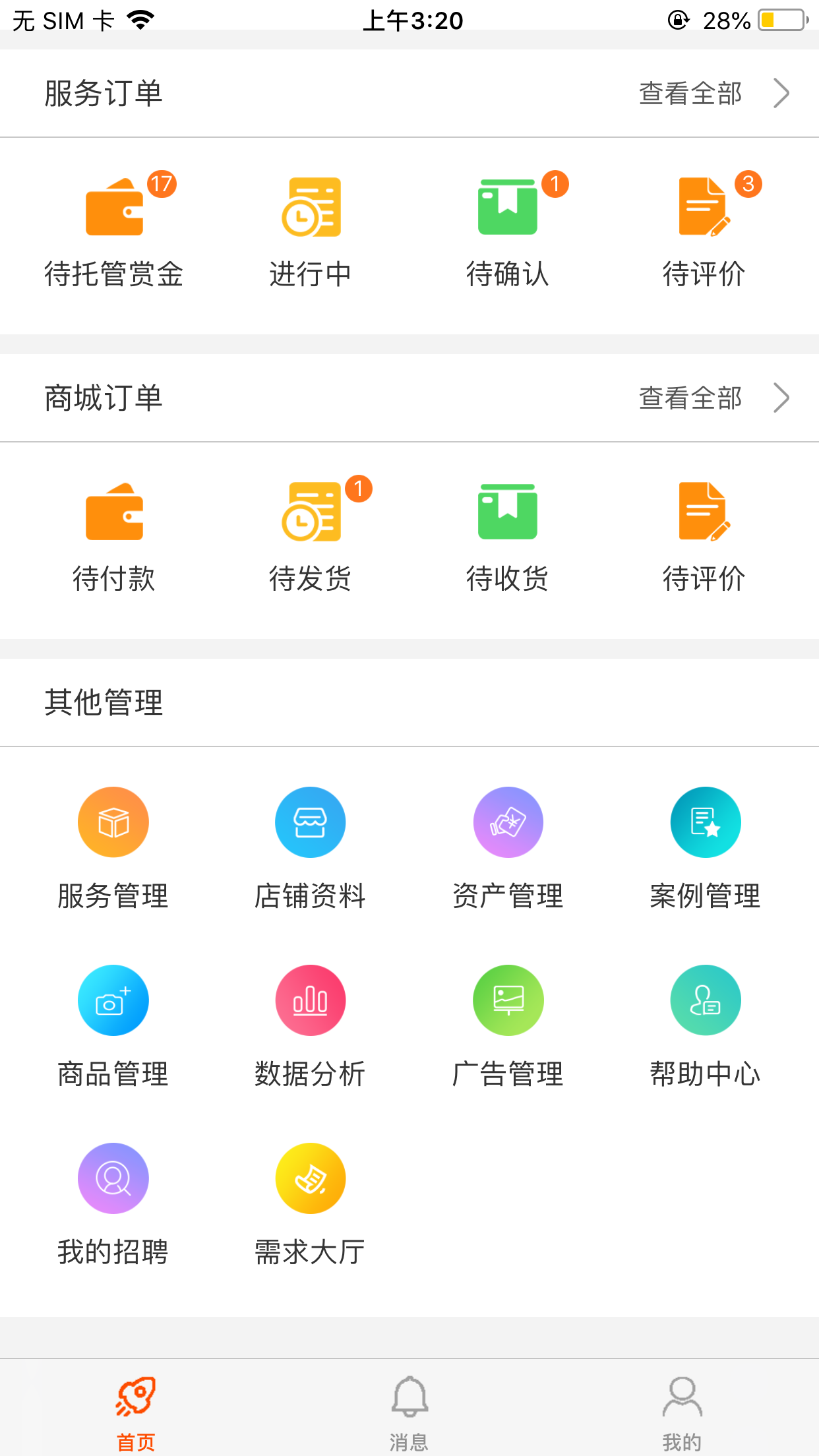Open 数据分析 data analytics
Image resolution: width=819 pixels, height=1456 pixels.
(311, 1029)
